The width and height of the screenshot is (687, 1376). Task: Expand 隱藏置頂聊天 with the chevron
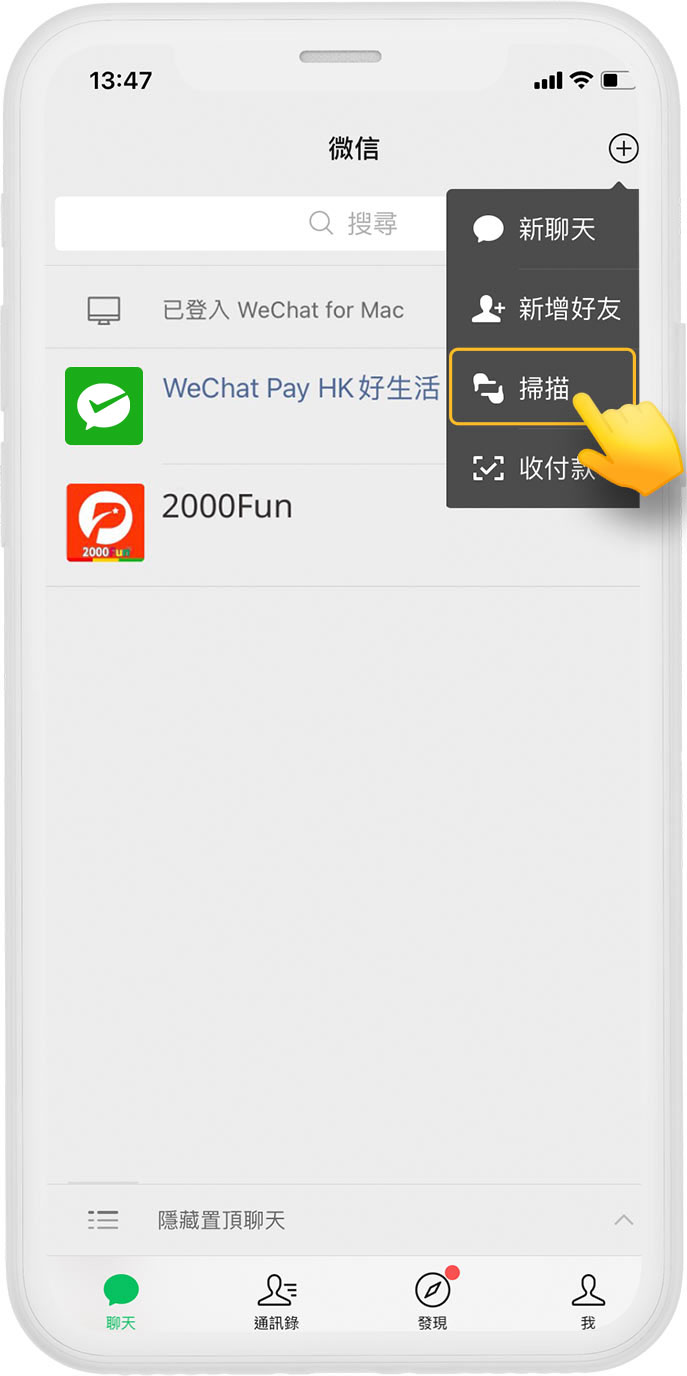point(623,1220)
